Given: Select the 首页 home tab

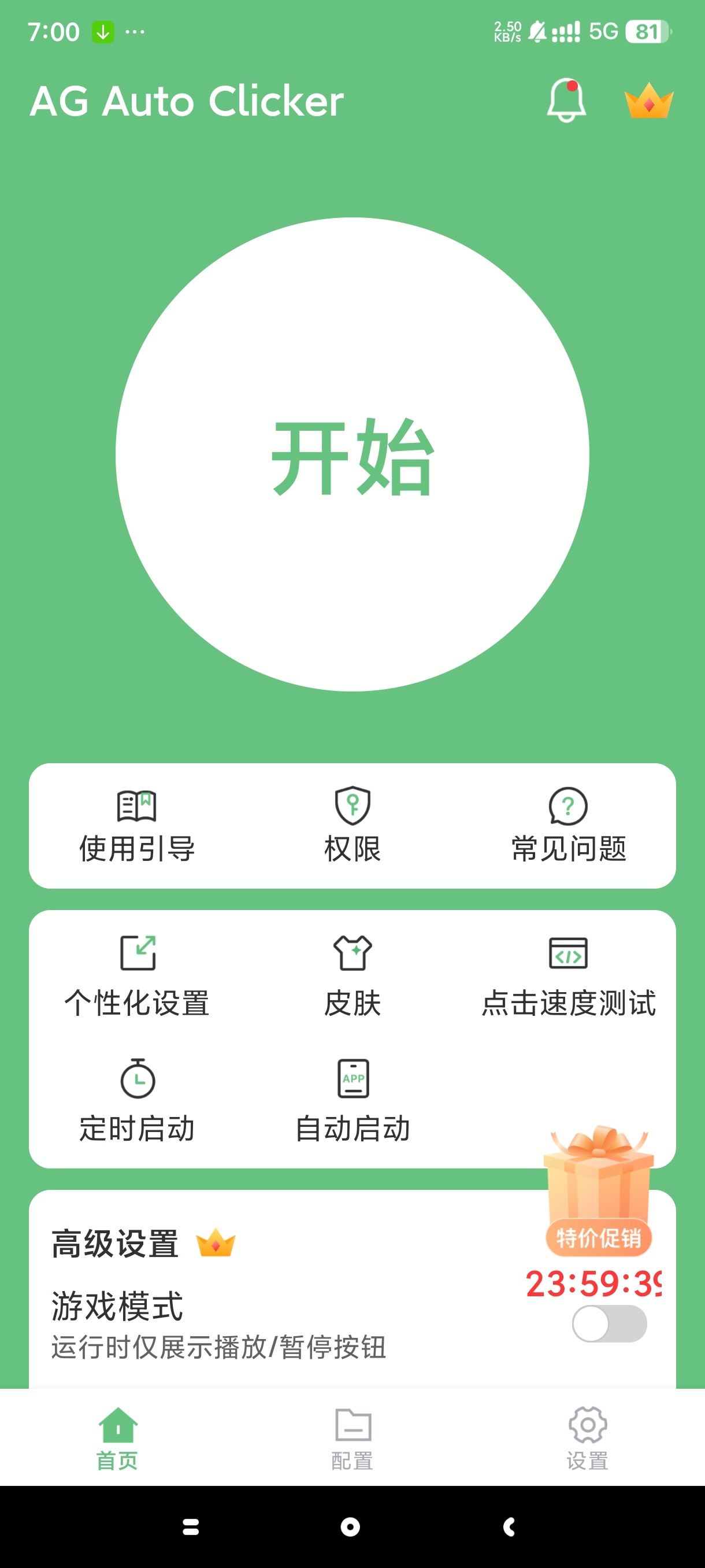Looking at the screenshot, I should point(117,1438).
